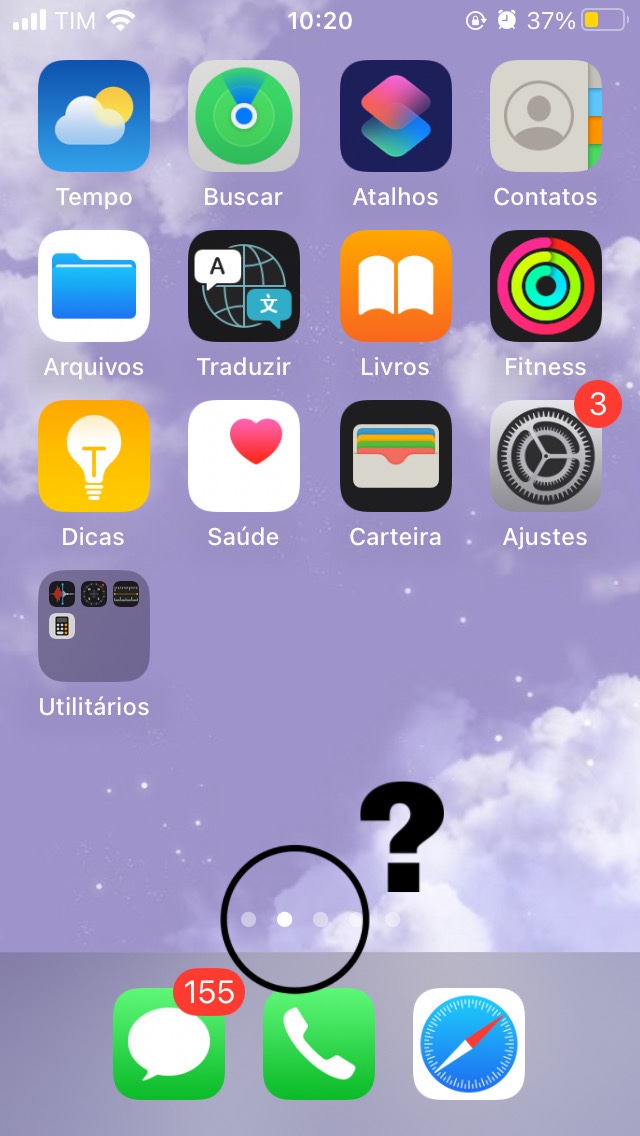Open the Safari browser
The image size is (640, 1136).
(x=469, y=1043)
